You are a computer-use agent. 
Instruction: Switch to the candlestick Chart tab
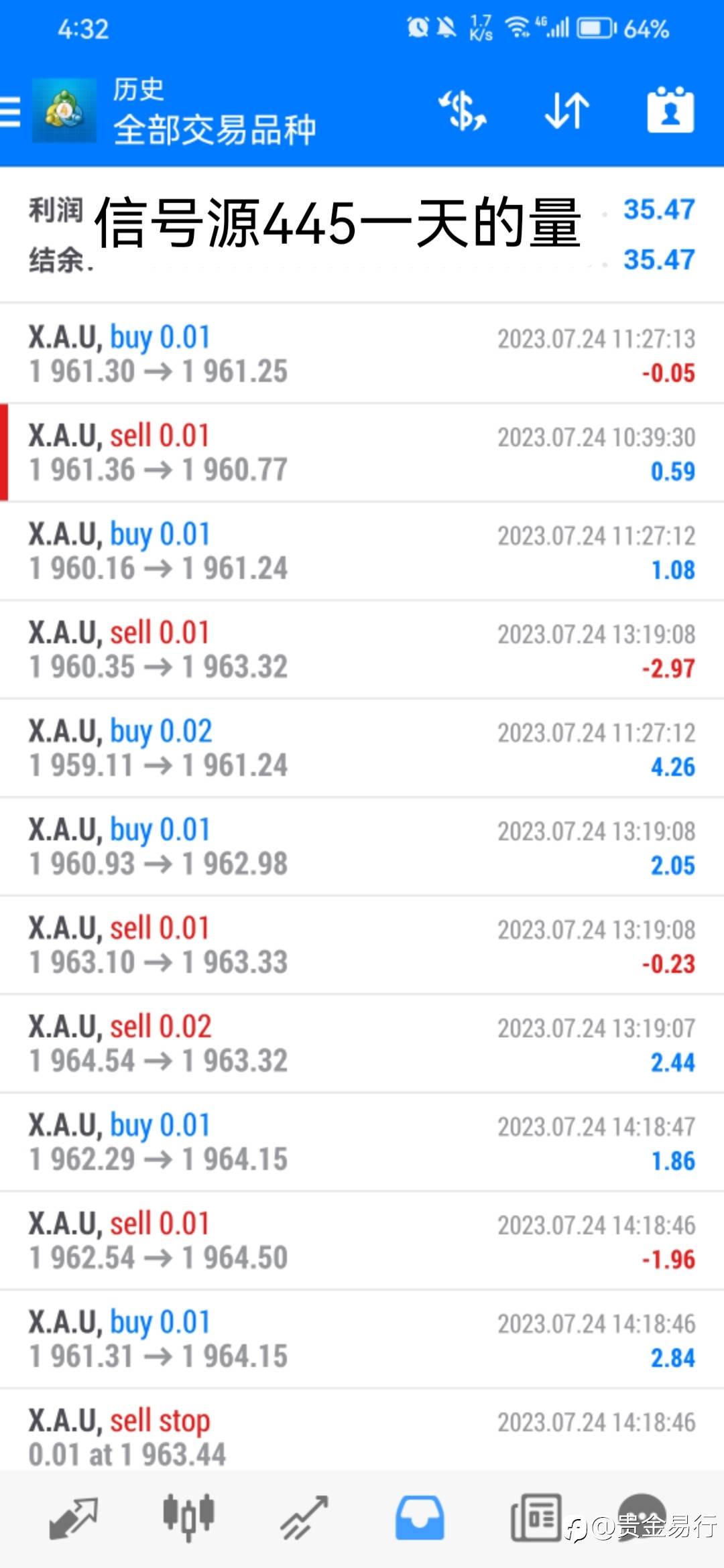pos(188,1516)
